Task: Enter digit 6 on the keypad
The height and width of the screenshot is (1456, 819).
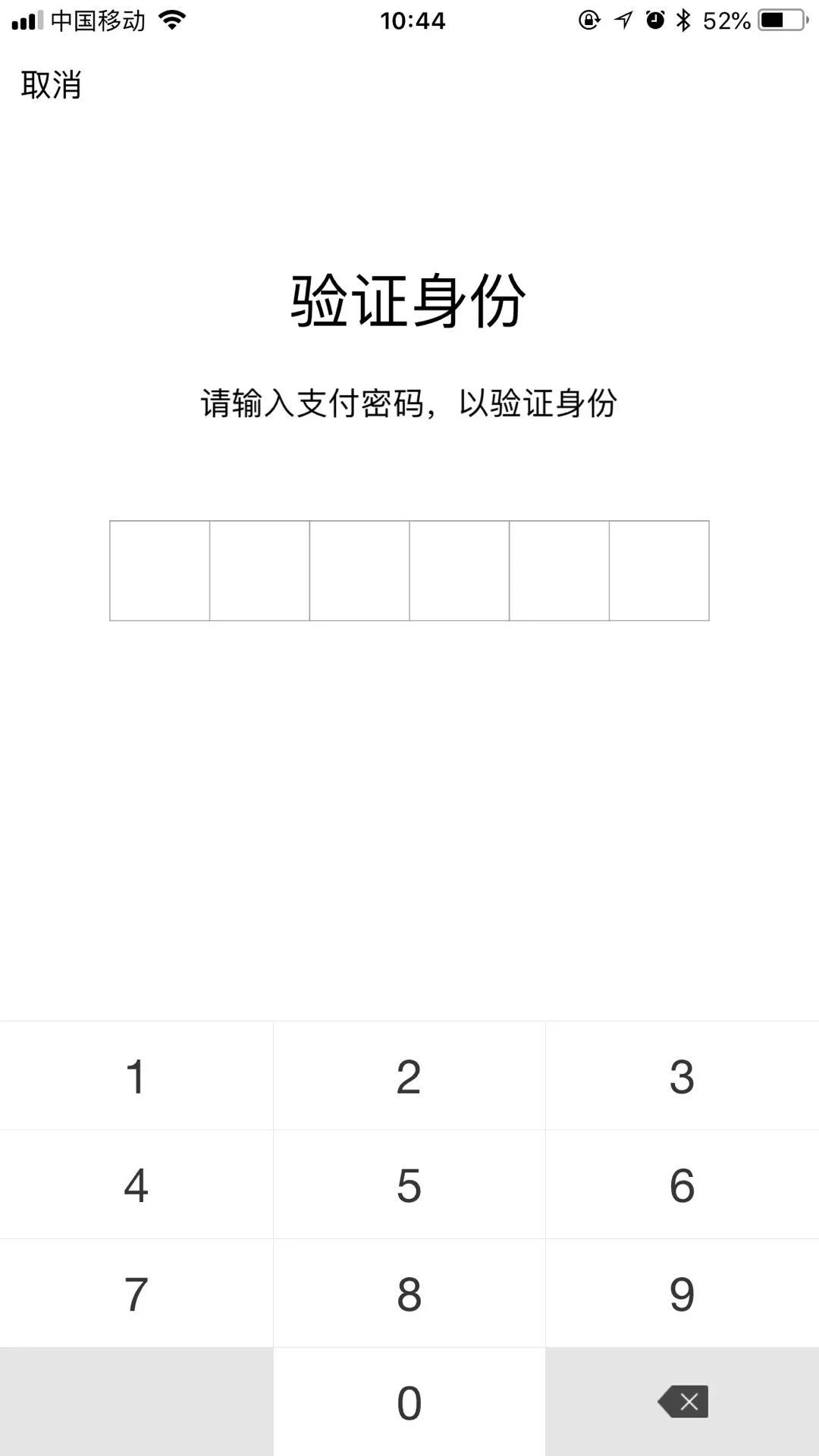Action: [682, 1185]
